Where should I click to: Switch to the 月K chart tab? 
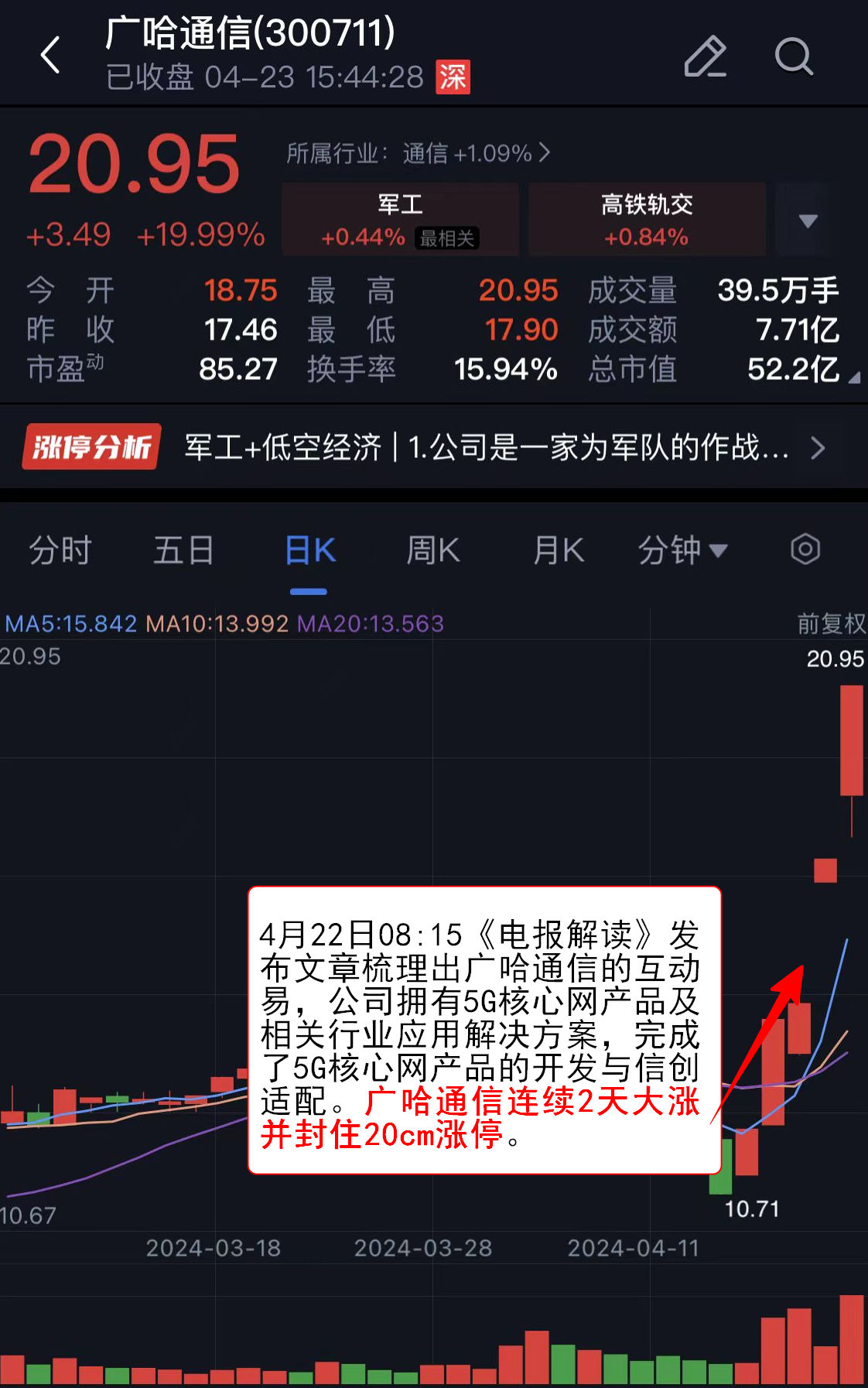(x=559, y=551)
